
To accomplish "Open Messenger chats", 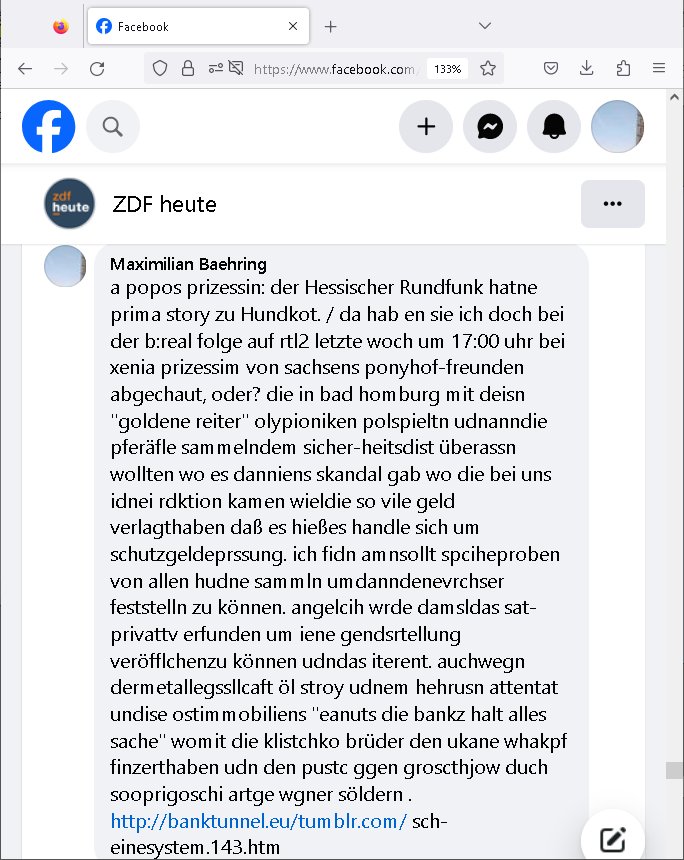I will click(x=490, y=127).
